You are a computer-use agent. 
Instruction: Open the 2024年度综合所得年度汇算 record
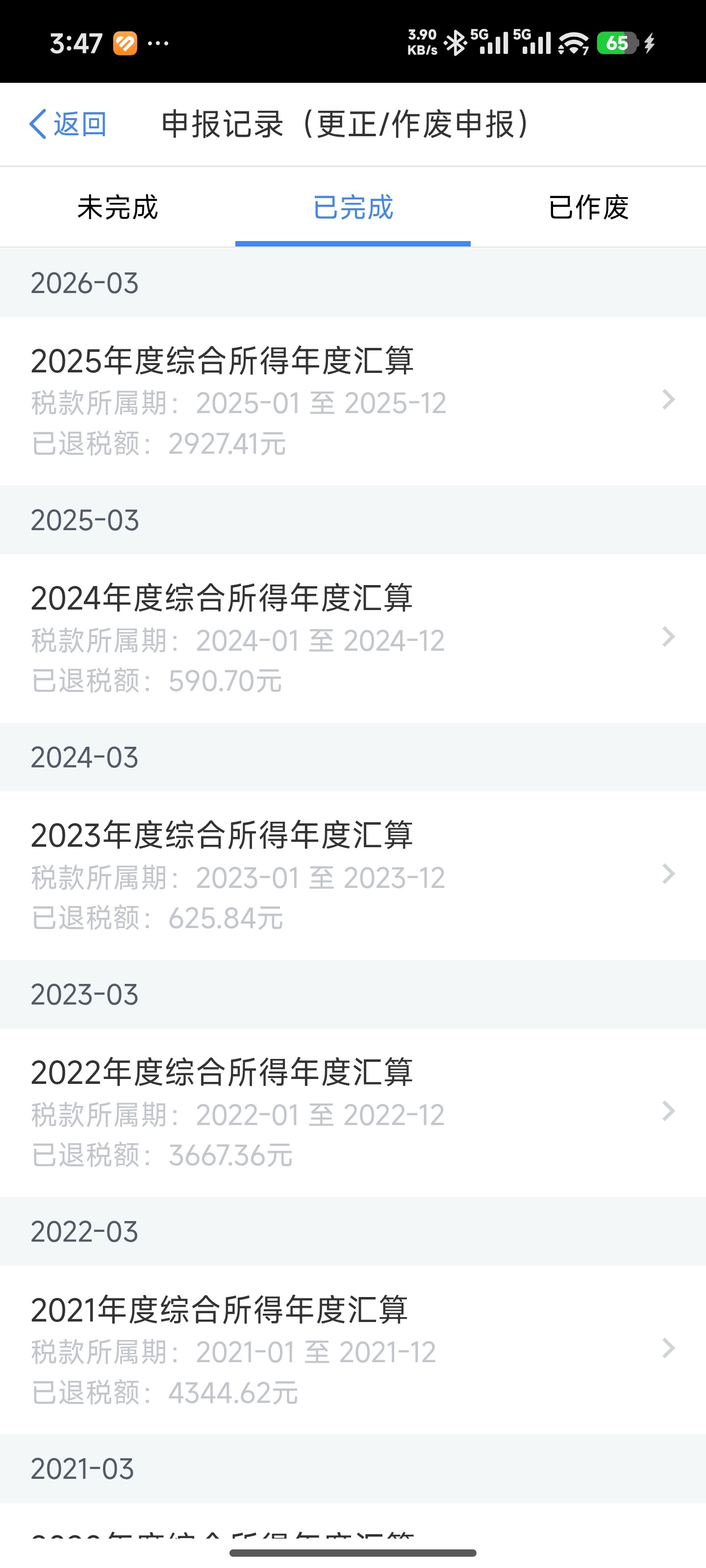[353, 638]
